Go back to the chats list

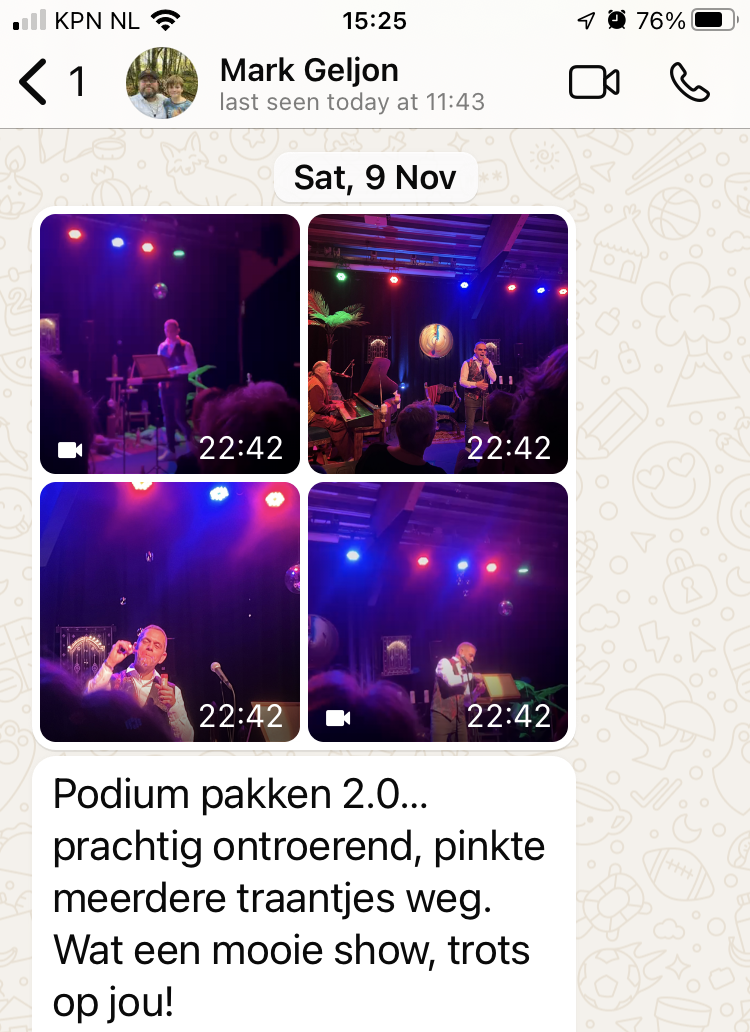35,83
